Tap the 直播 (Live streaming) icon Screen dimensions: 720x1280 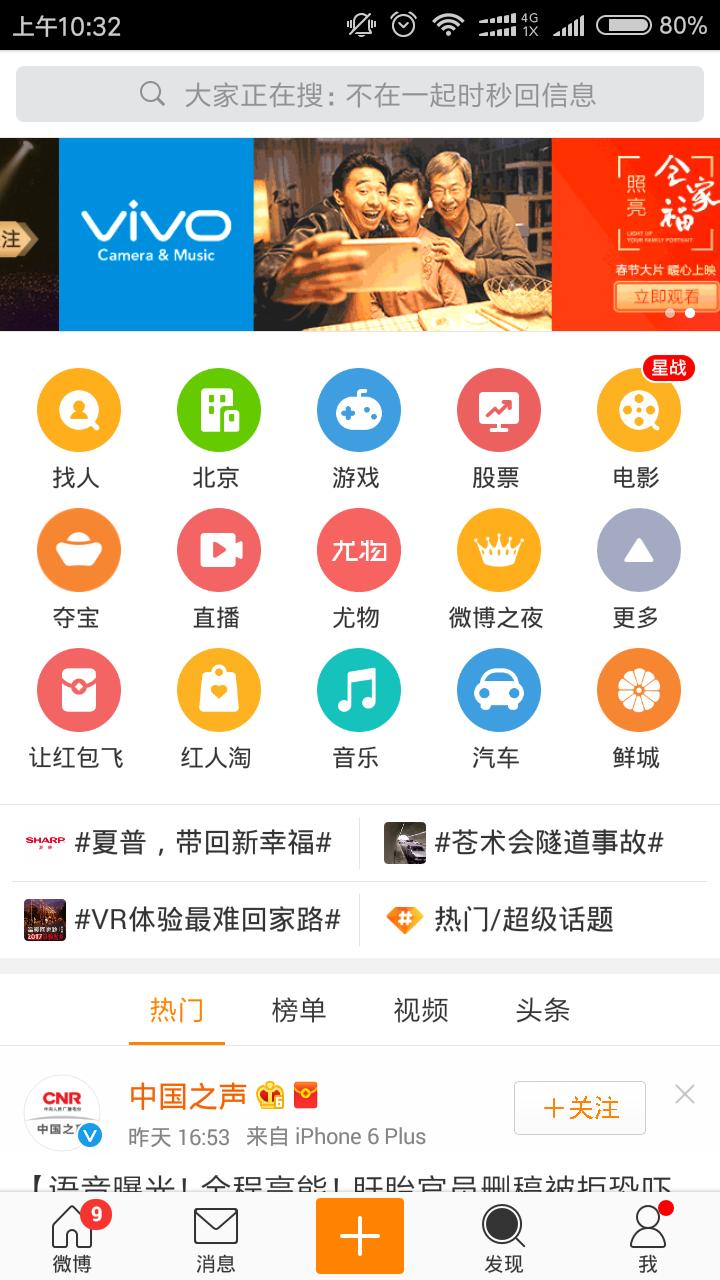pos(219,550)
